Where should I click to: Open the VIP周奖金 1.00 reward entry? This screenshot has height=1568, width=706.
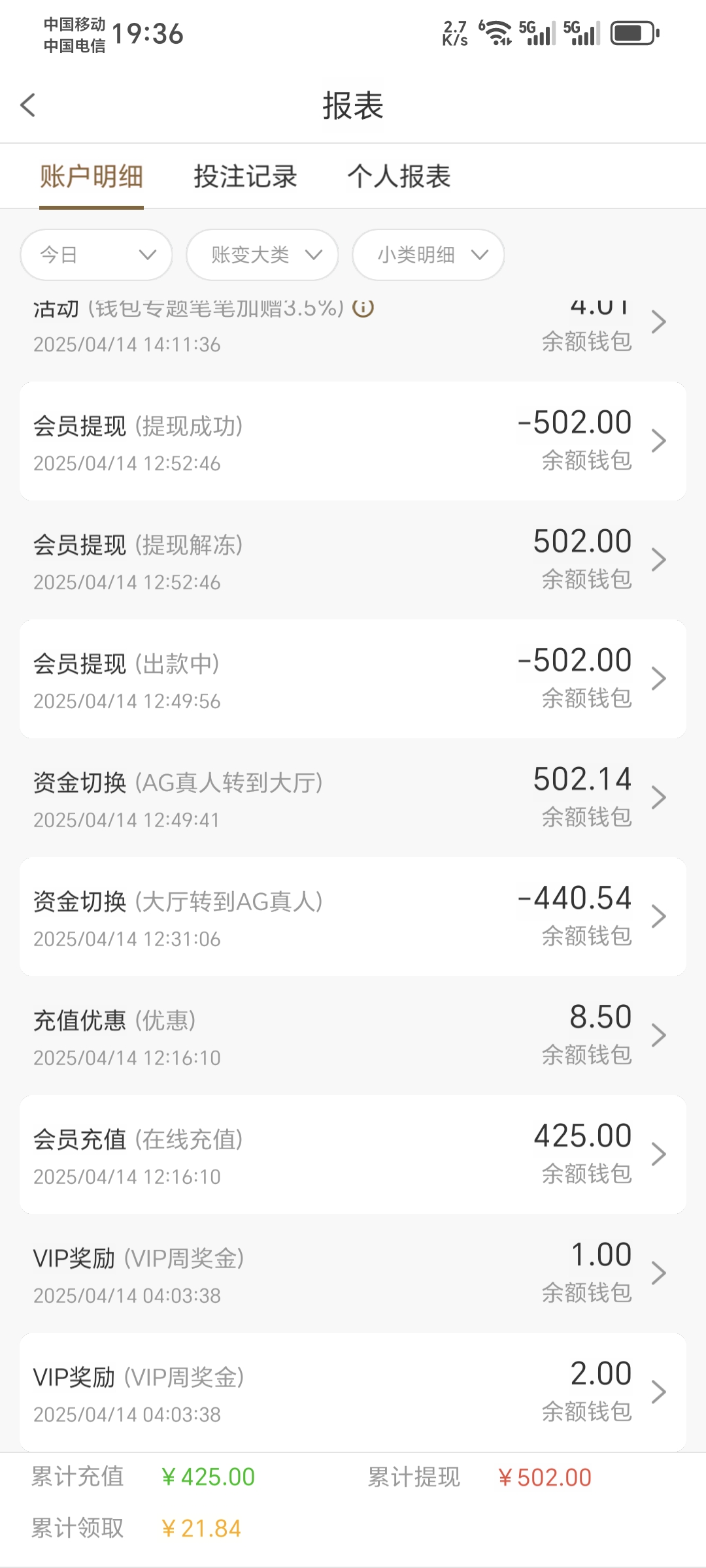point(353,1274)
